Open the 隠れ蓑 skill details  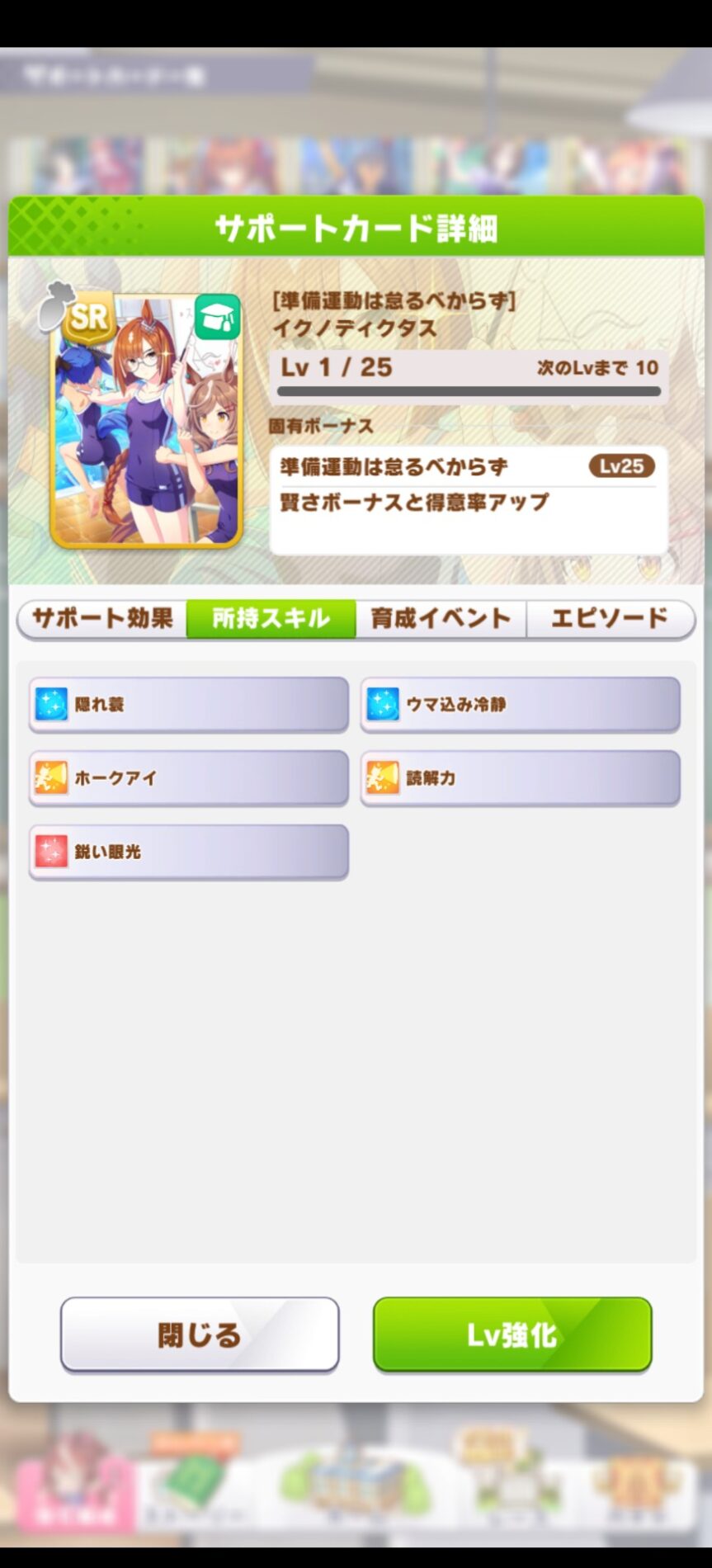[189, 704]
